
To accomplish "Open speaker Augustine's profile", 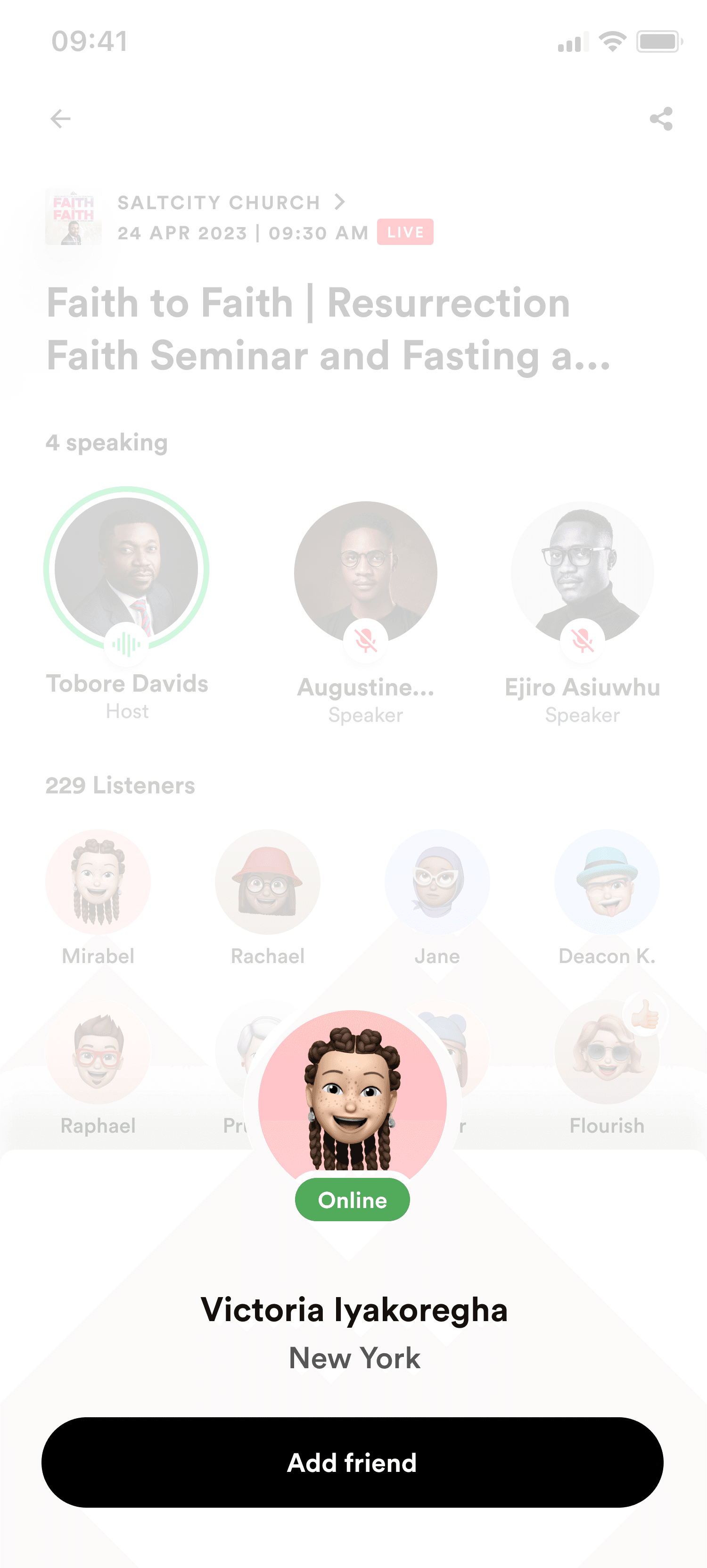I will click(365, 572).
